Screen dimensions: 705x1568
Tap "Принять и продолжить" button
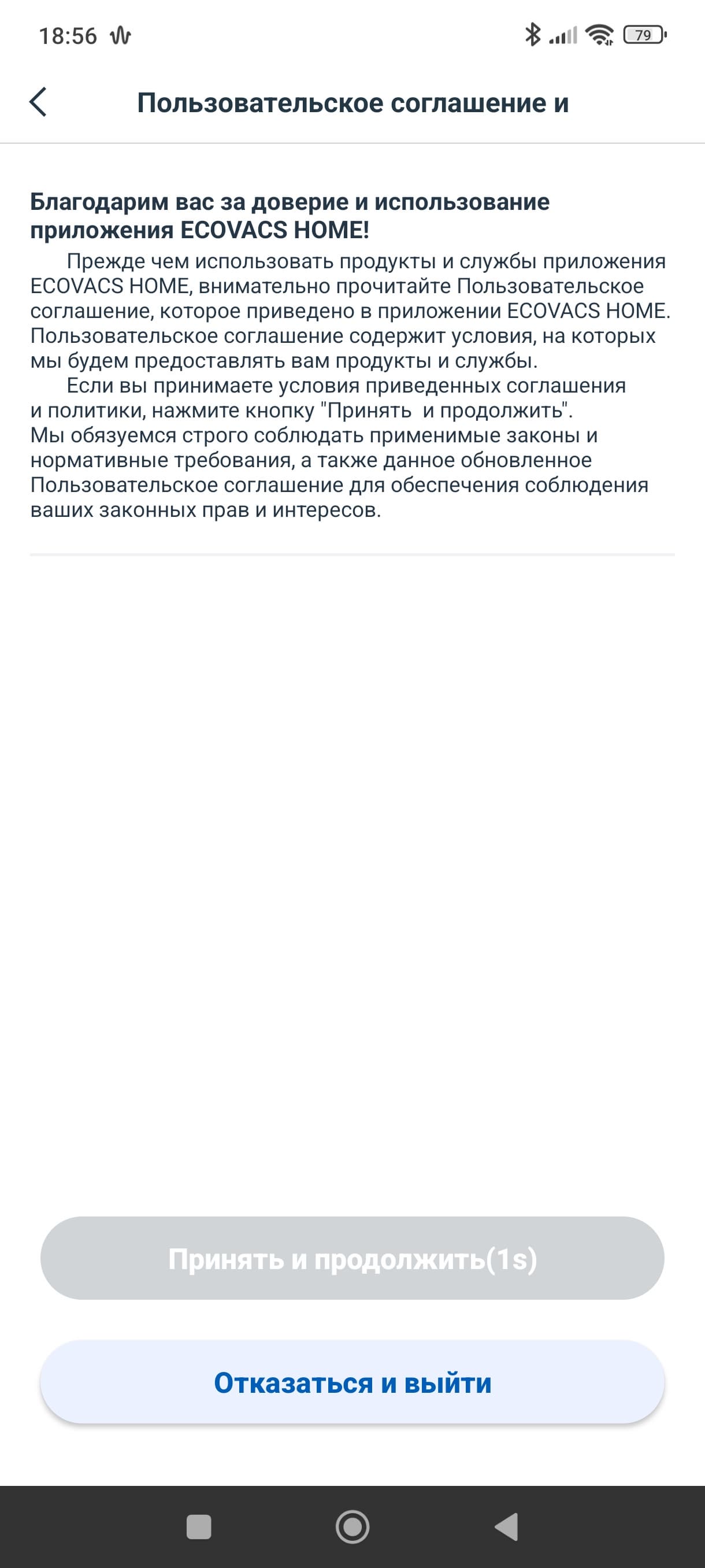click(x=352, y=1259)
